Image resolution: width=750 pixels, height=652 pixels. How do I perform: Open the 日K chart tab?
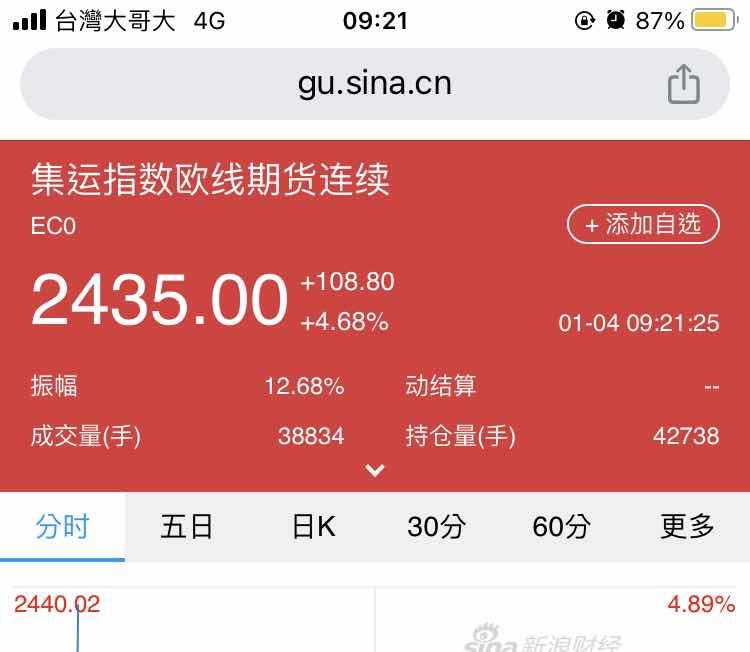[x=313, y=526]
